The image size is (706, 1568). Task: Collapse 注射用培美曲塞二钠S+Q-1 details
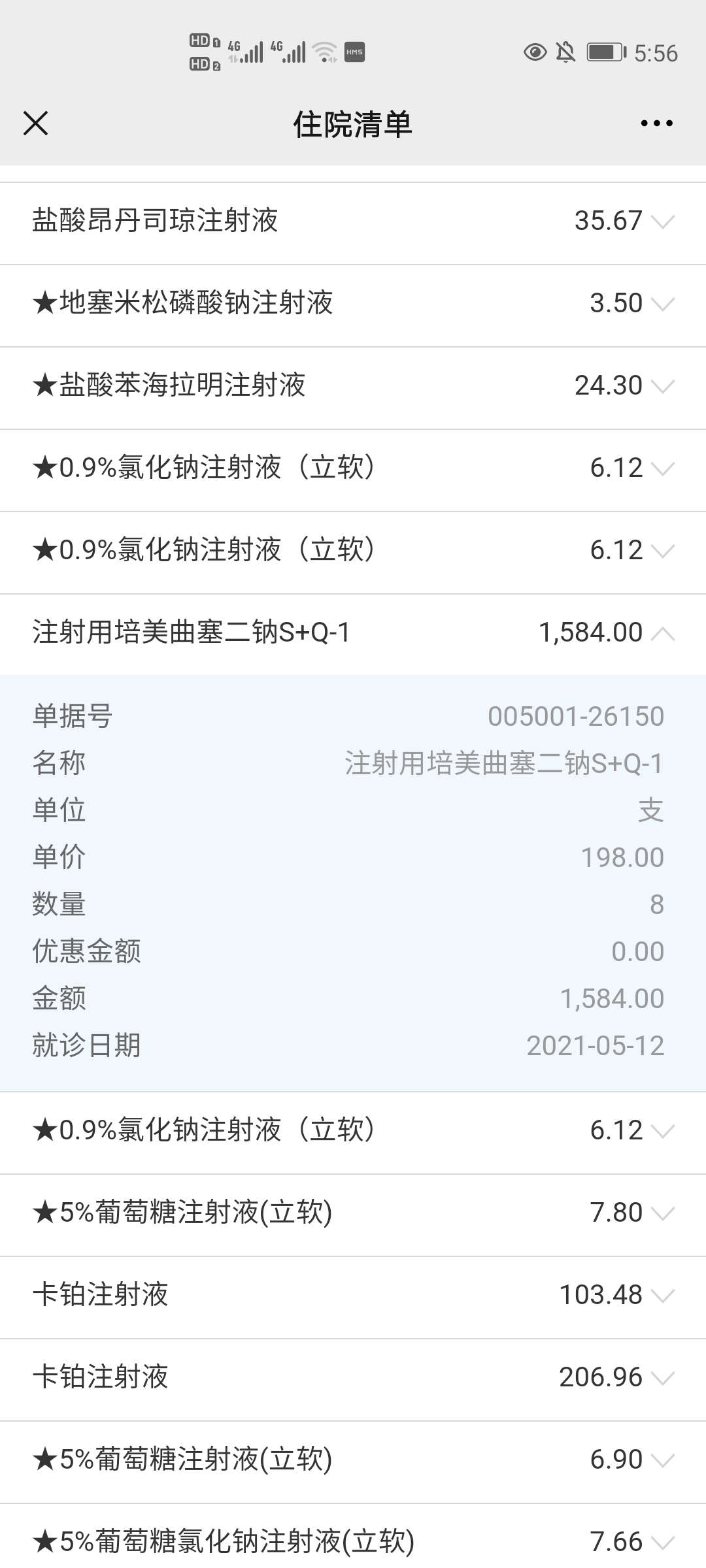(662, 633)
